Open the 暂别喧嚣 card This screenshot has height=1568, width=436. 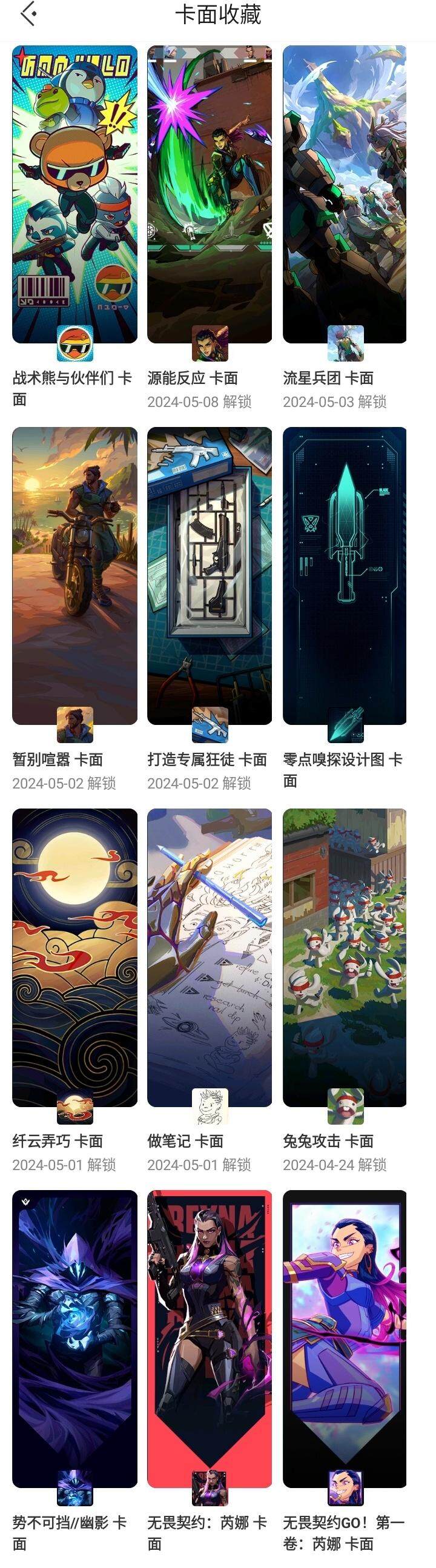click(x=74, y=575)
